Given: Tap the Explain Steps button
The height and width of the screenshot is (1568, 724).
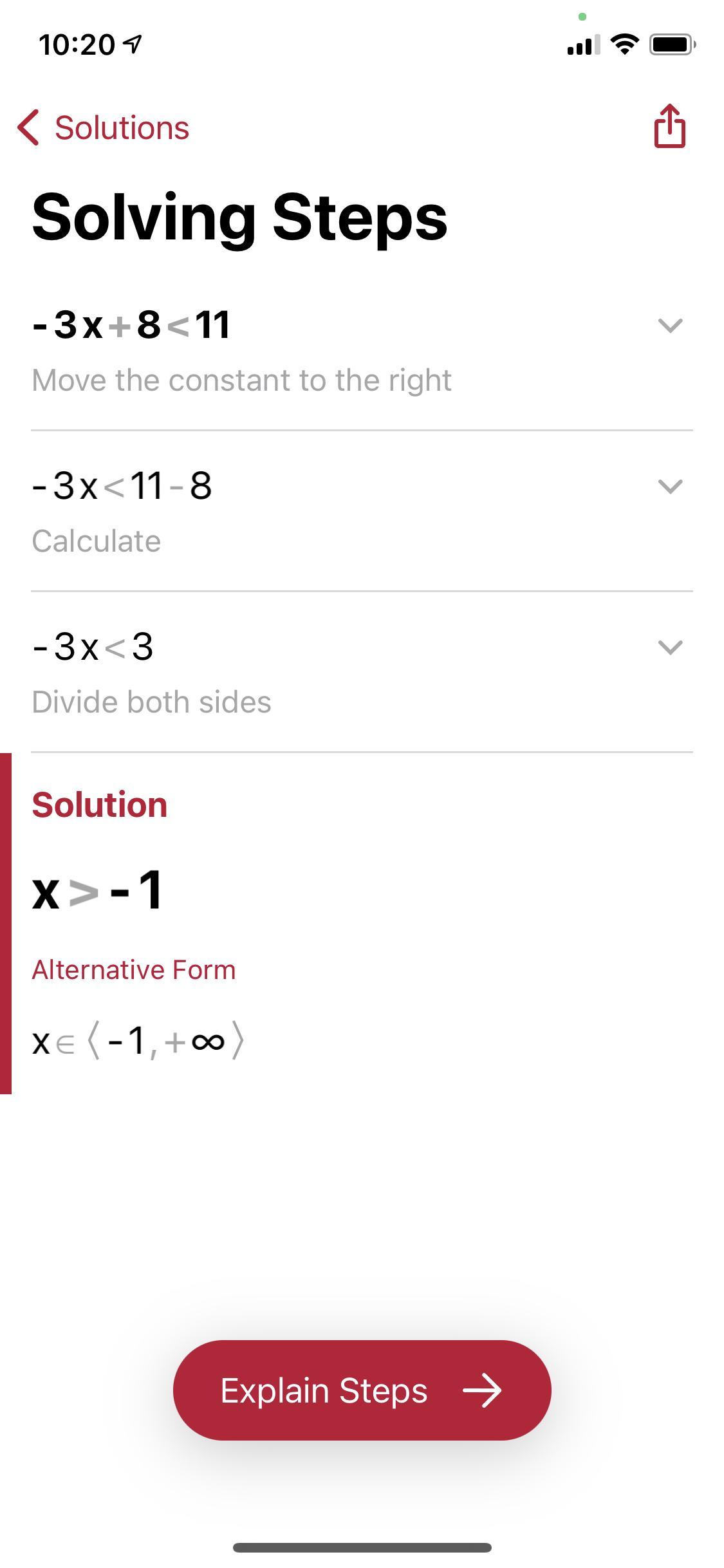Looking at the screenshot, I should [x=362, y=1390].
